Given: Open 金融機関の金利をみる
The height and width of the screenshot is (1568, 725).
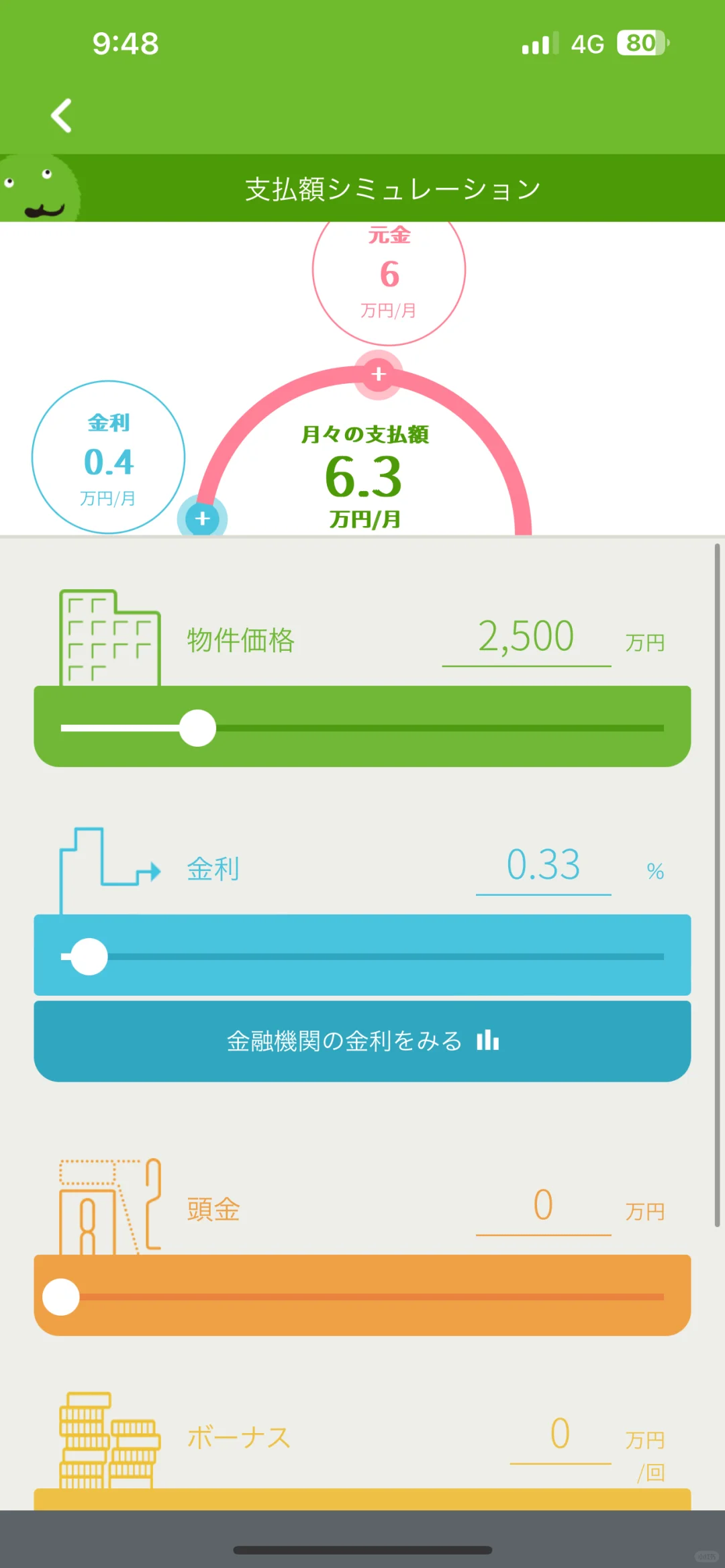Looking at the screenshot, I should pyautogui.click(x=362, y=1041).
